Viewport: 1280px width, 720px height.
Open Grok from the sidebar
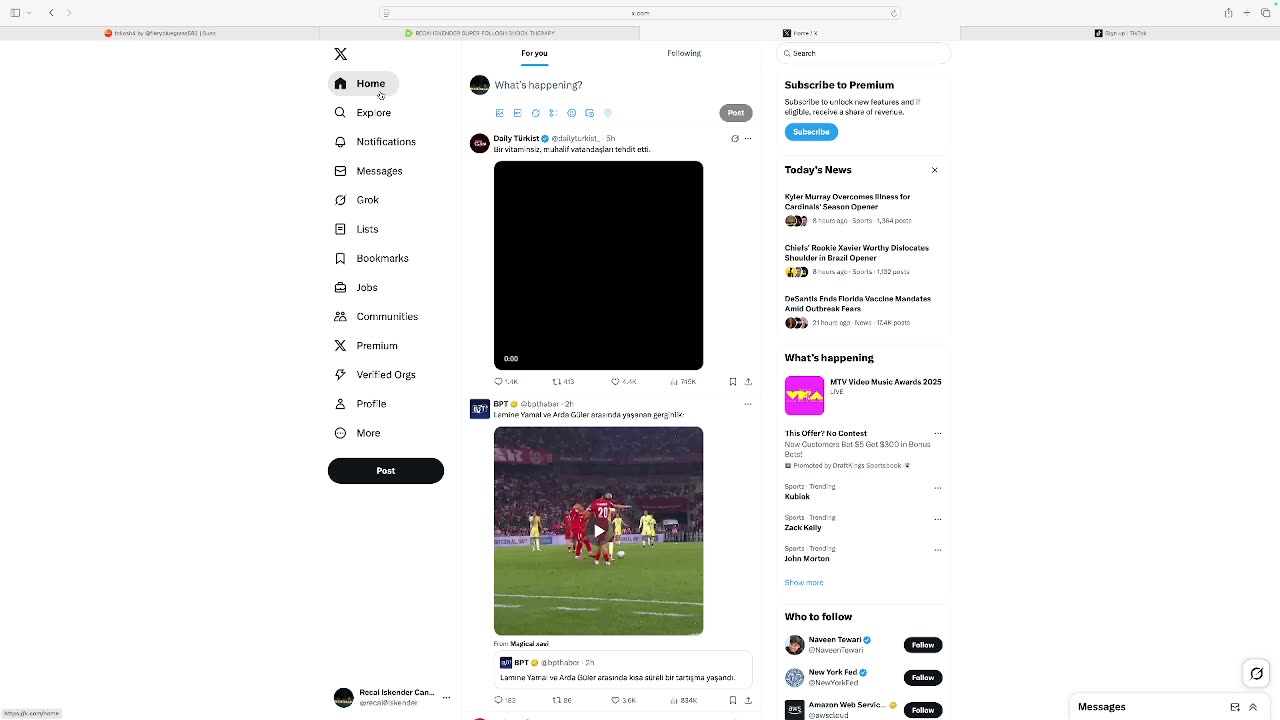[x=367, y=200]
